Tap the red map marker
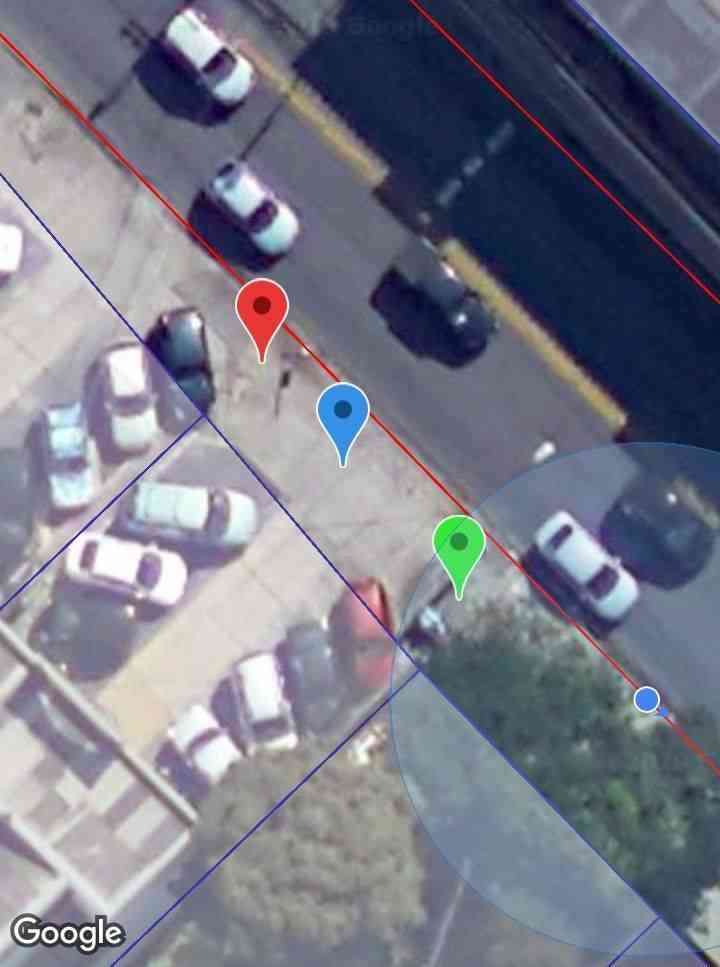Viewport: 720px width, 967px height. [x=262, y=309]
